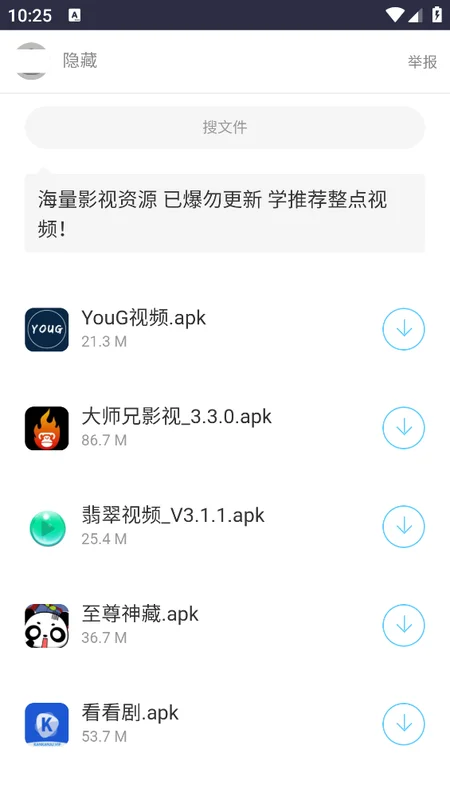Download YouG视频.apk
This screenshot has height=800, width=450.
click(404, 329)
